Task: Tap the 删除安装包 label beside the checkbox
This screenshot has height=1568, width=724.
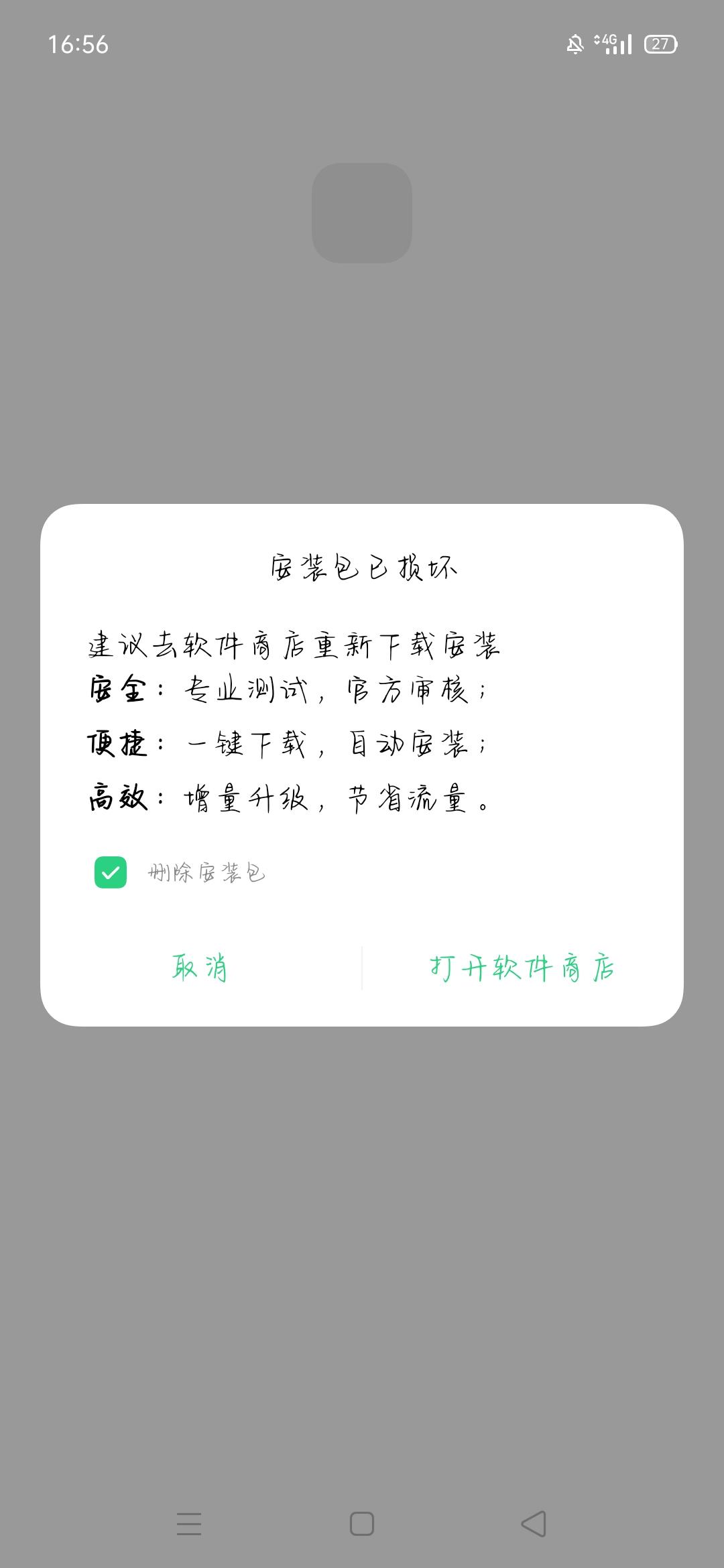Action: click(208, 872)
